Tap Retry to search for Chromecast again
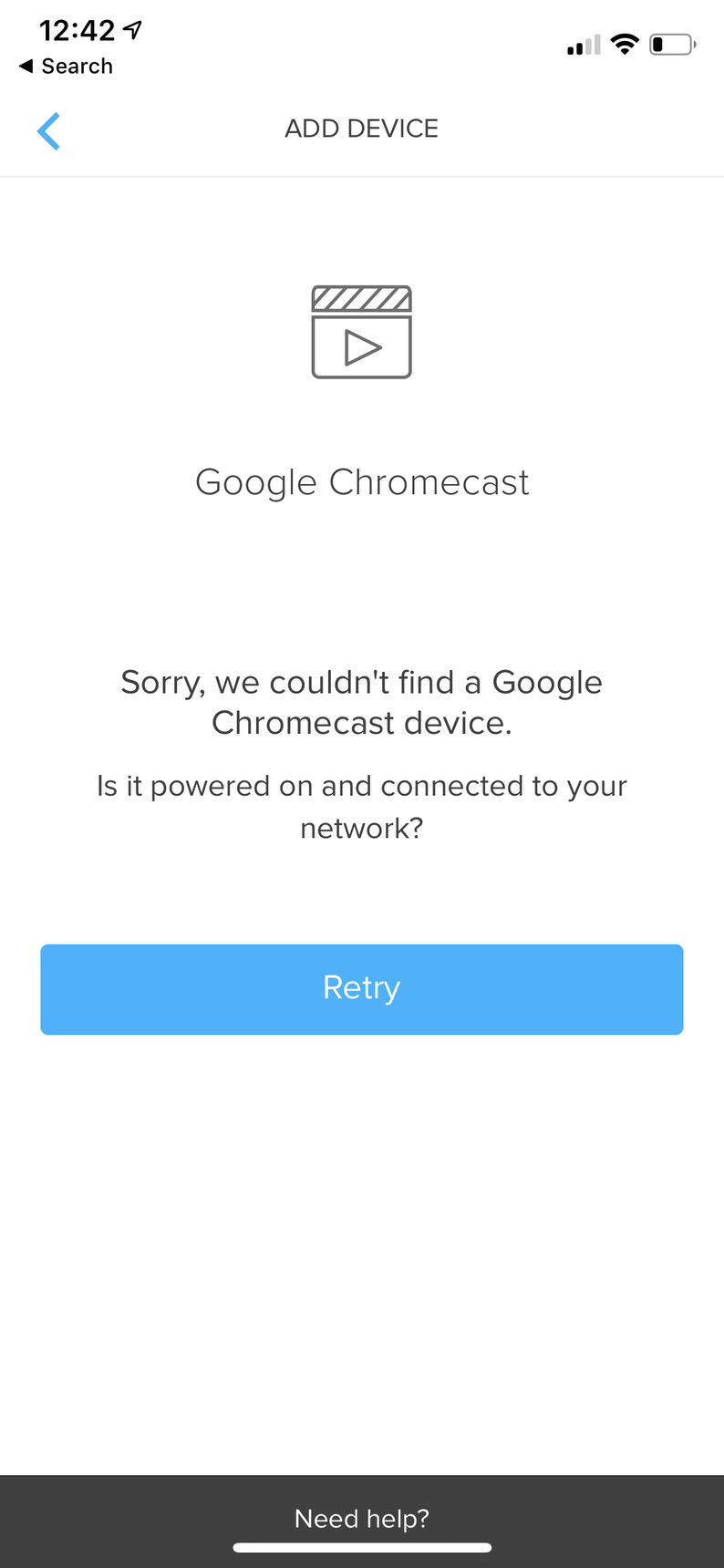Image resolution: width=724 pixels, height=1568 pixels. [362, 989]
